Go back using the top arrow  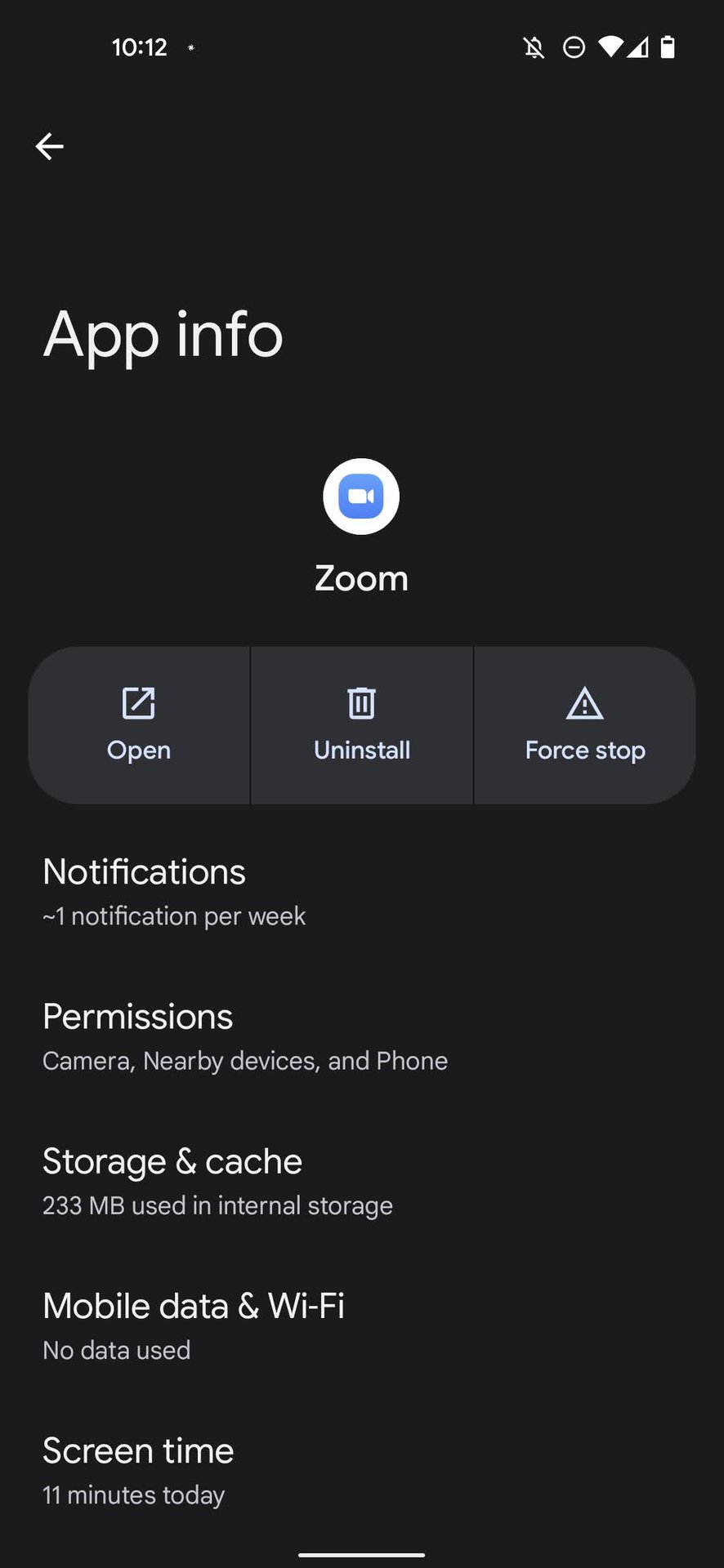50,147
